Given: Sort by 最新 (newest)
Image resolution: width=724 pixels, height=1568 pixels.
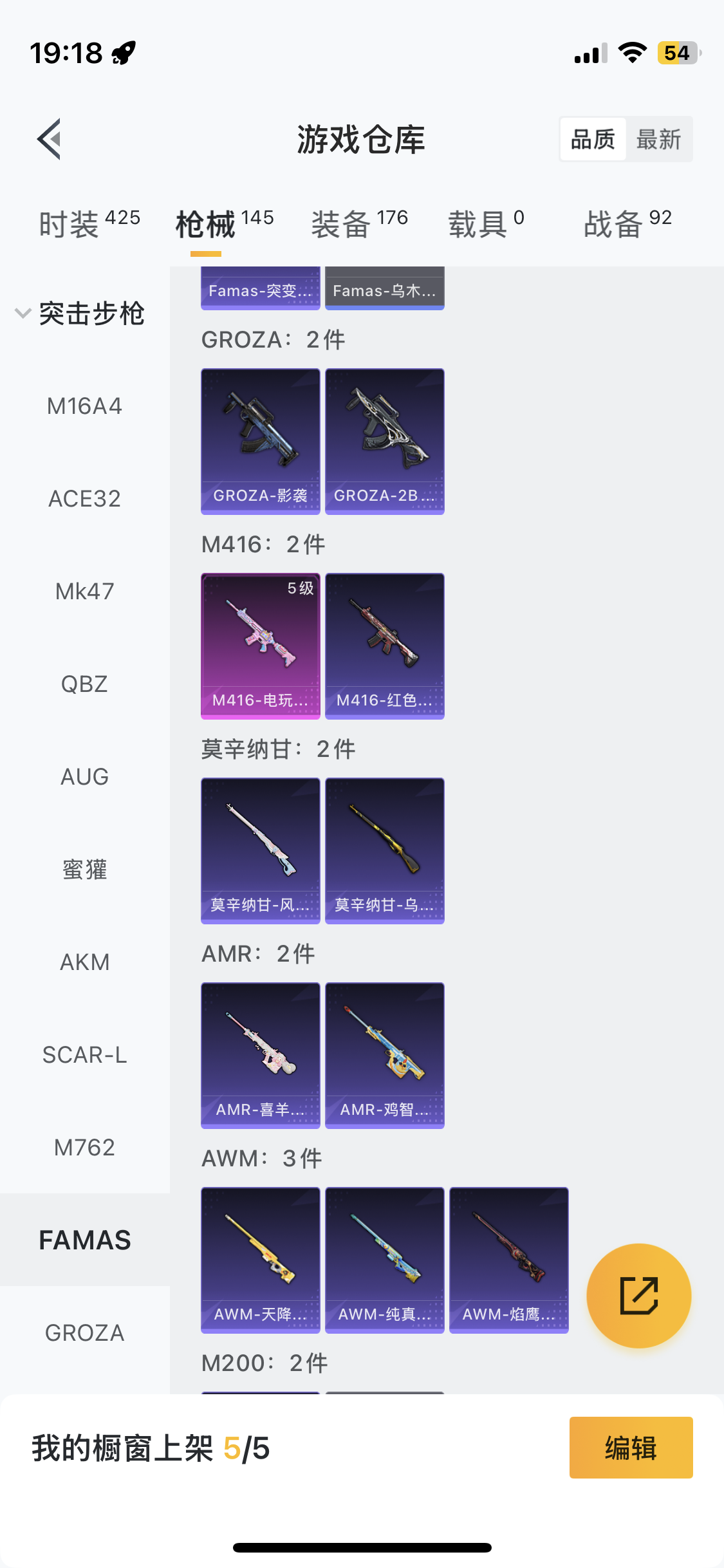Looking at the screenshot, I should [658, 139].
